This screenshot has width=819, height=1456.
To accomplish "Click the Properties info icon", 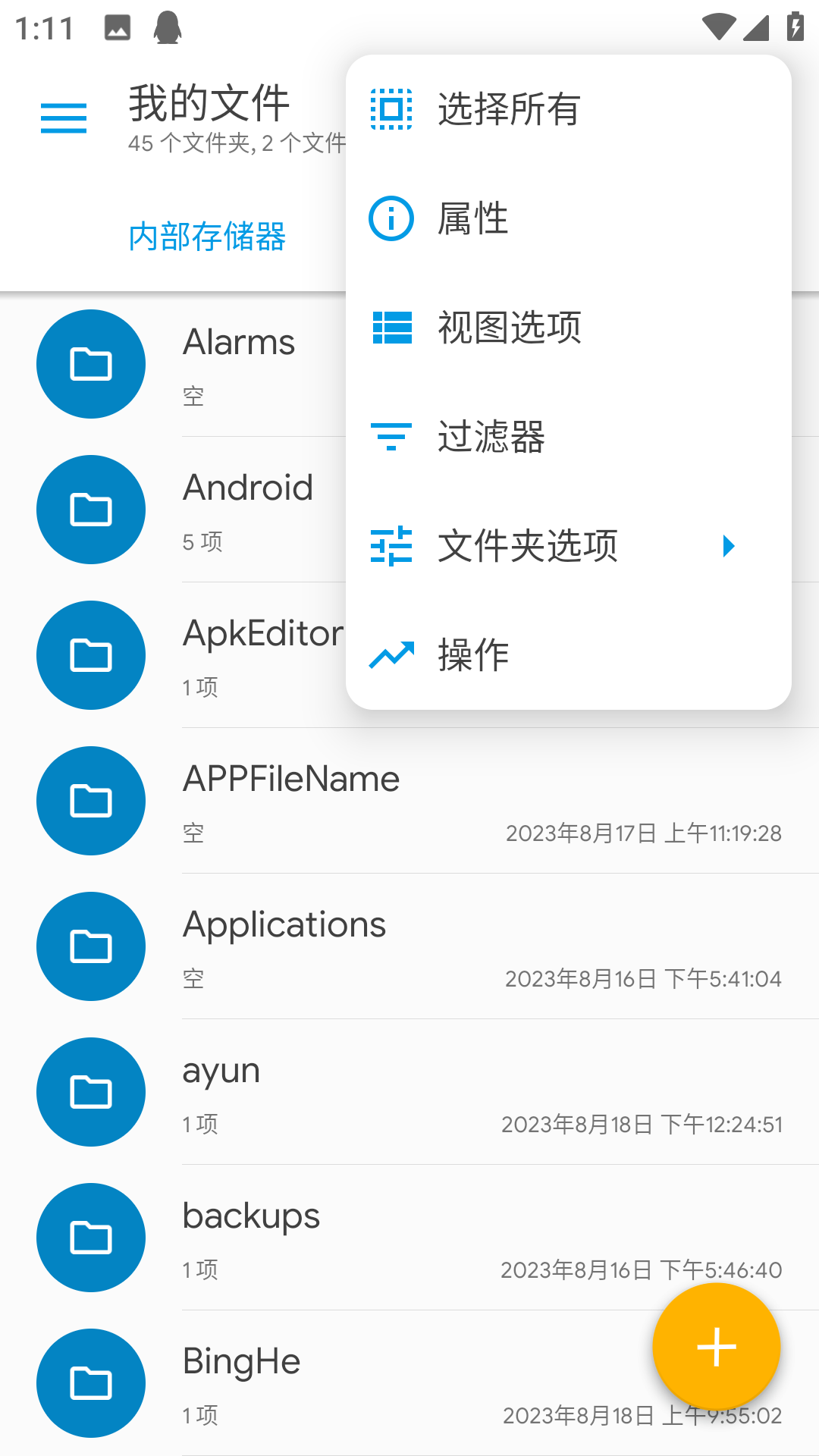I will coord(391,218).
